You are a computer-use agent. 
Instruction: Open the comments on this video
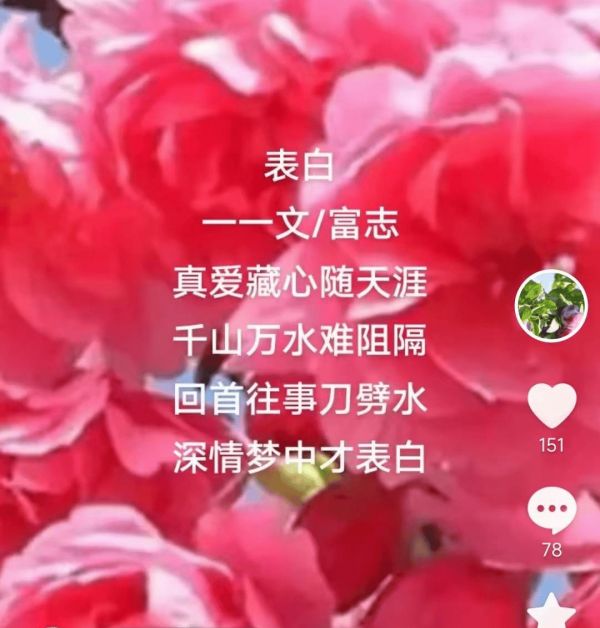[x=551, y=511]
